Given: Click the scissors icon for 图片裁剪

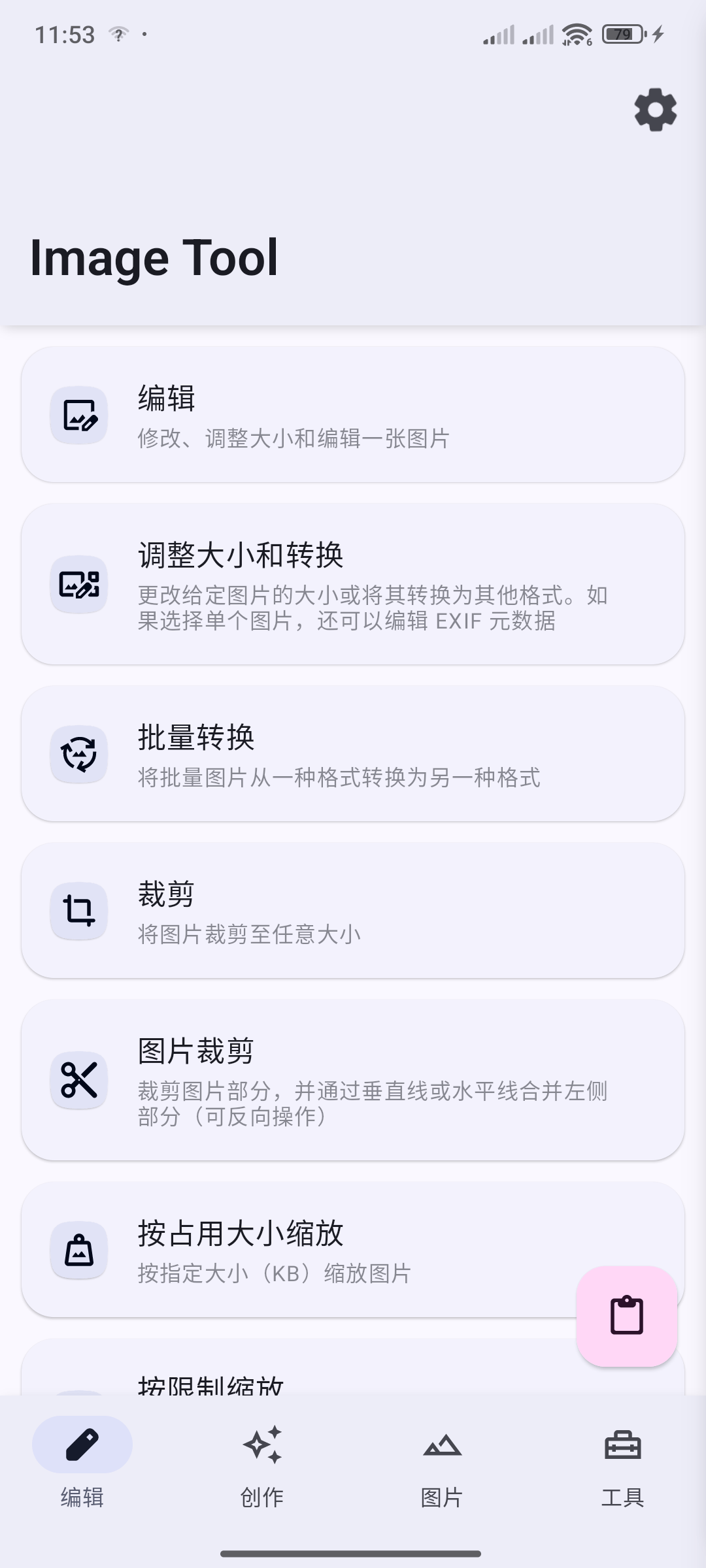Looking at the screenshot, I should 78,1079.
